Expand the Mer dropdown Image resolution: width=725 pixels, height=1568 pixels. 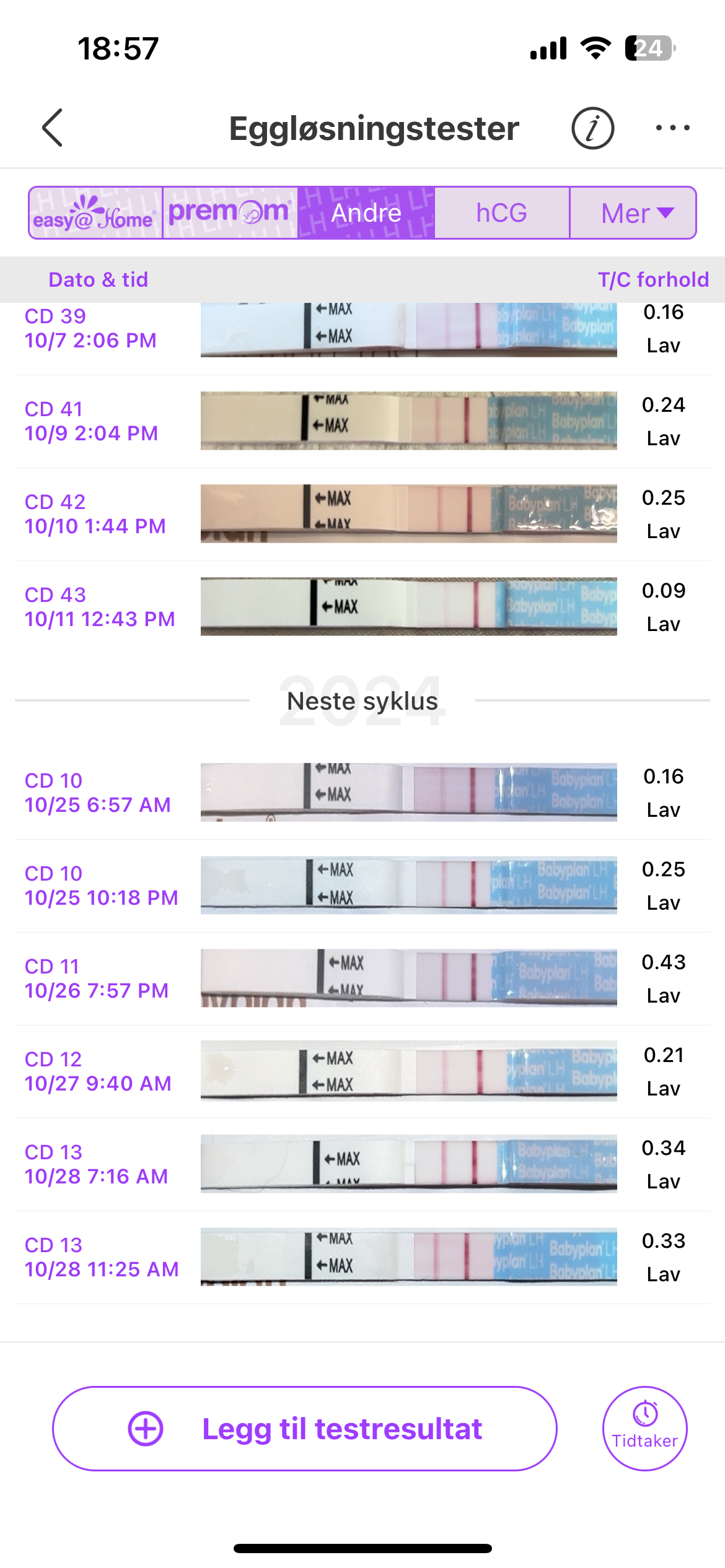pos(633,213)
